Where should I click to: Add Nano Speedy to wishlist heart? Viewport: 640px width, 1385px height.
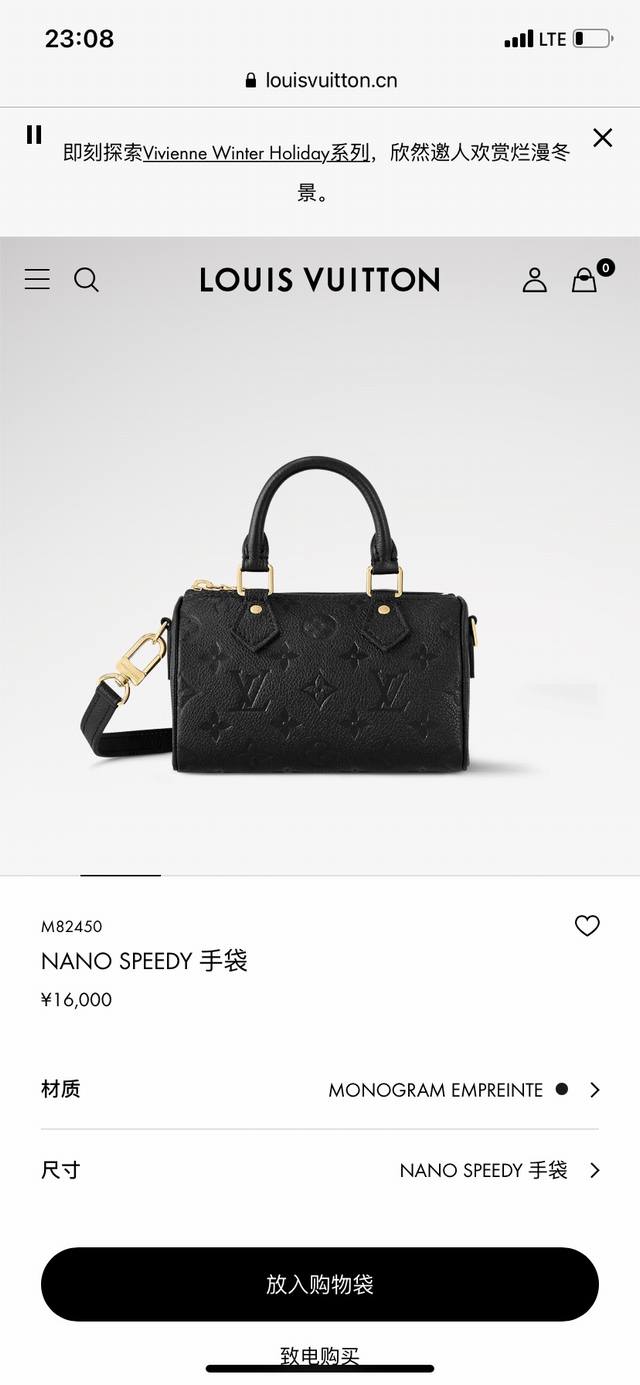587,926
